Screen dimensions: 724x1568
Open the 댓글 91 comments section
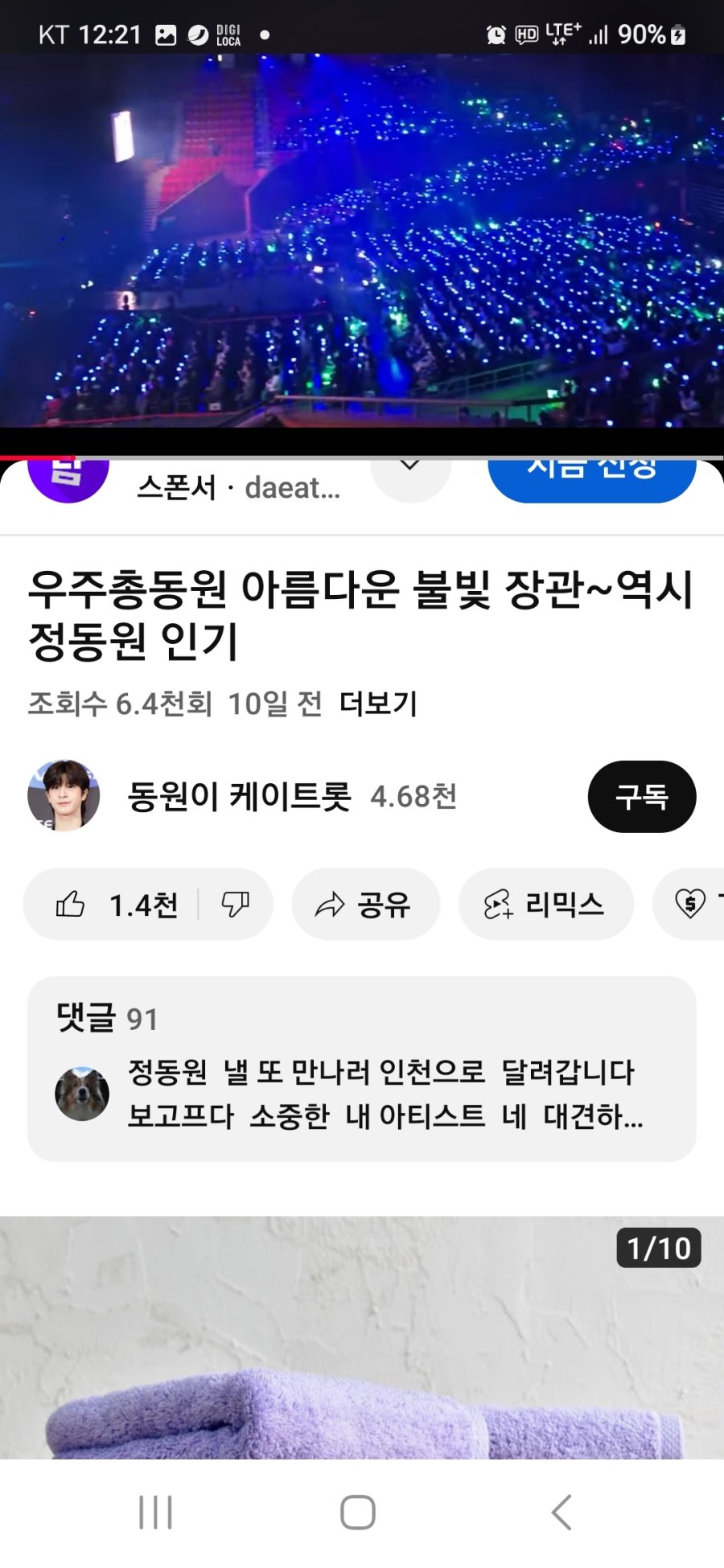361,1068
